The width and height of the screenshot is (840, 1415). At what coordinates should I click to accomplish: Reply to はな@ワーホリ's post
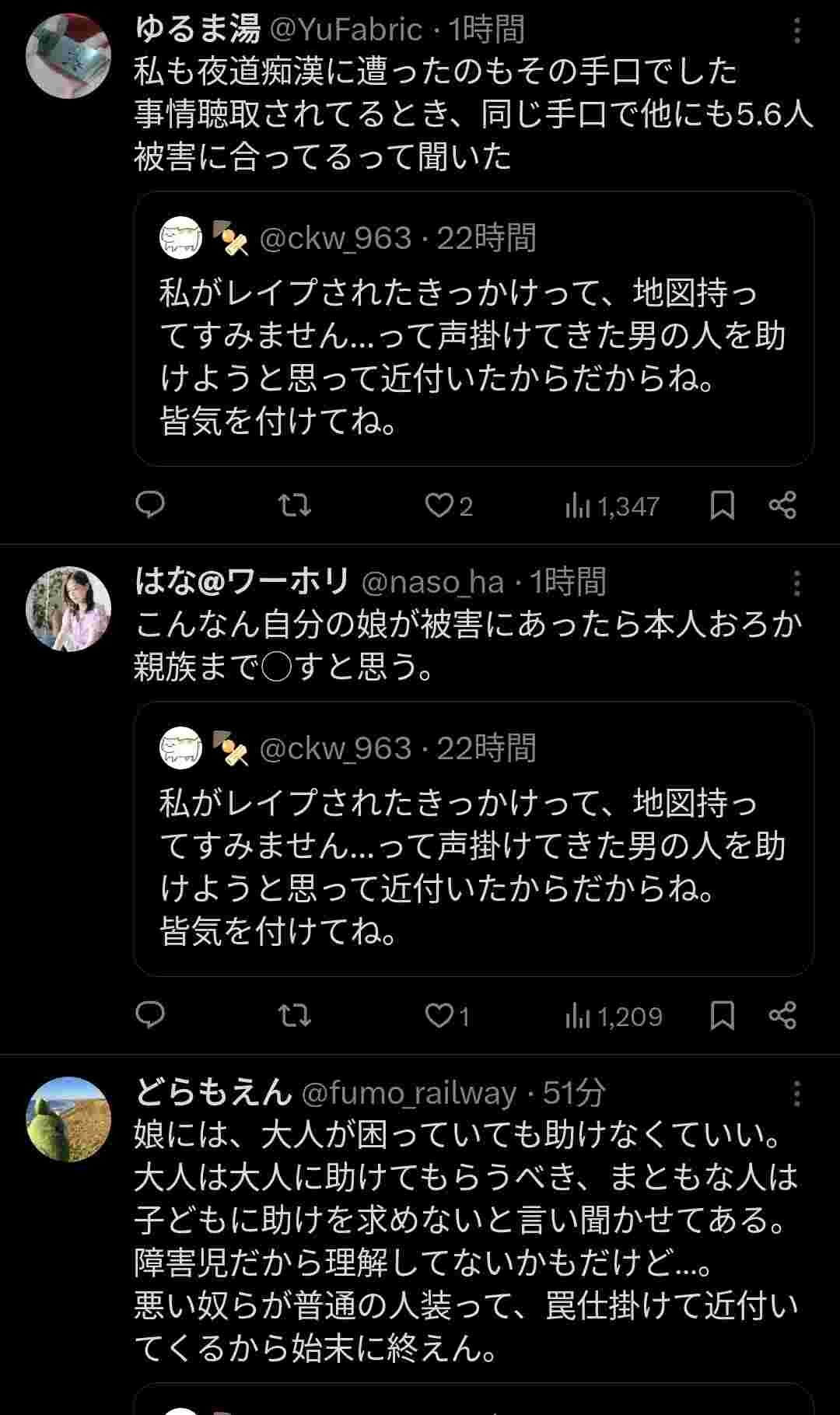point(150,1015)
